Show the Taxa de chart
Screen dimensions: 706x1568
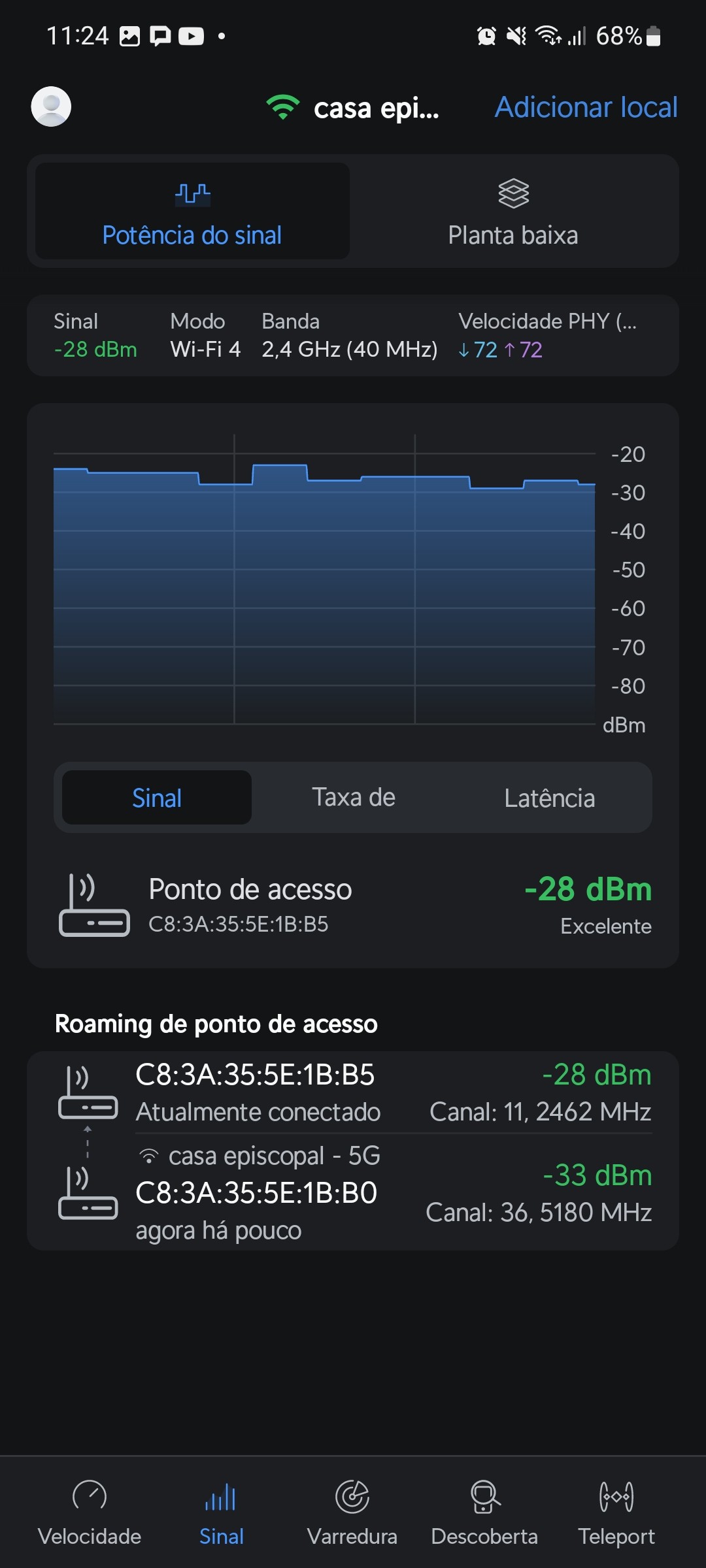[353, 797]
